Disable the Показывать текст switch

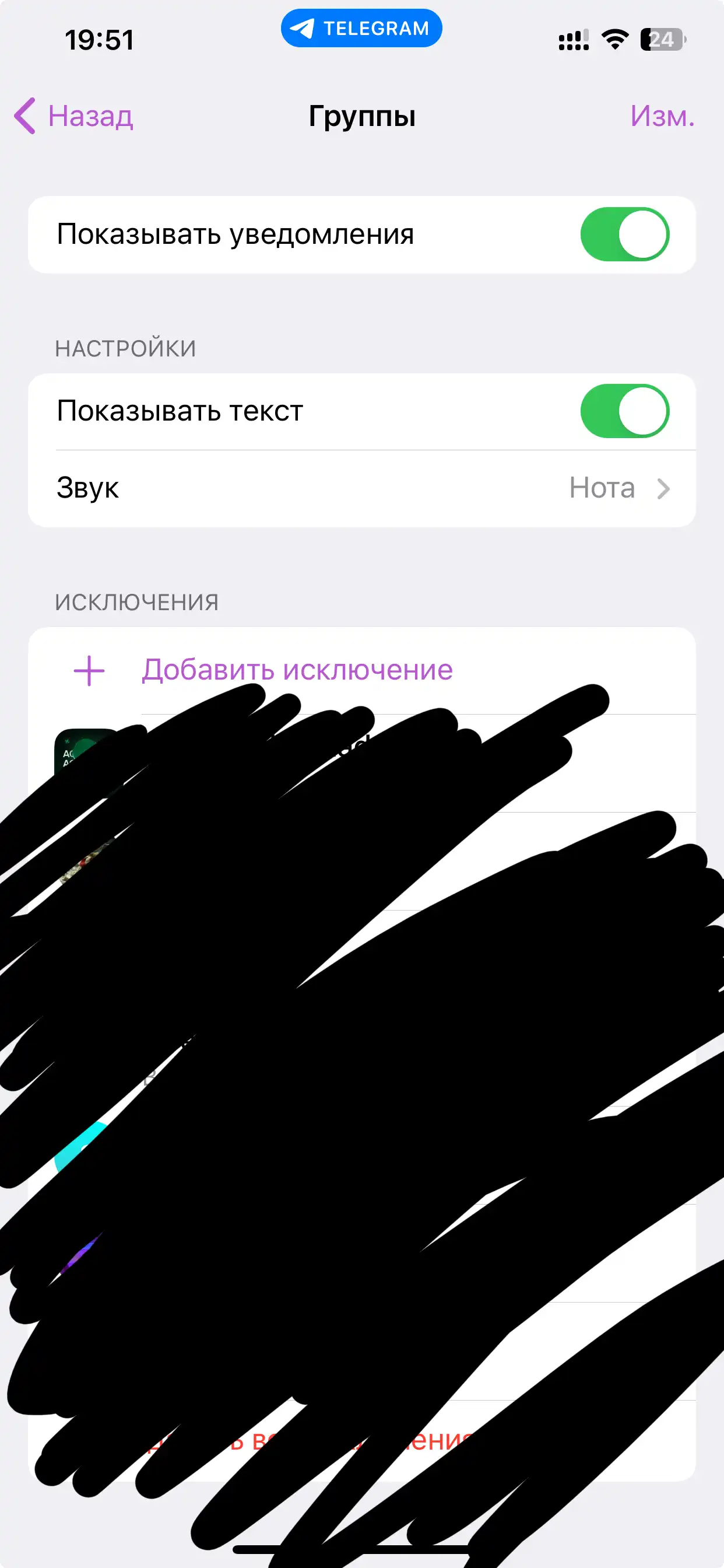click(625, 411)
